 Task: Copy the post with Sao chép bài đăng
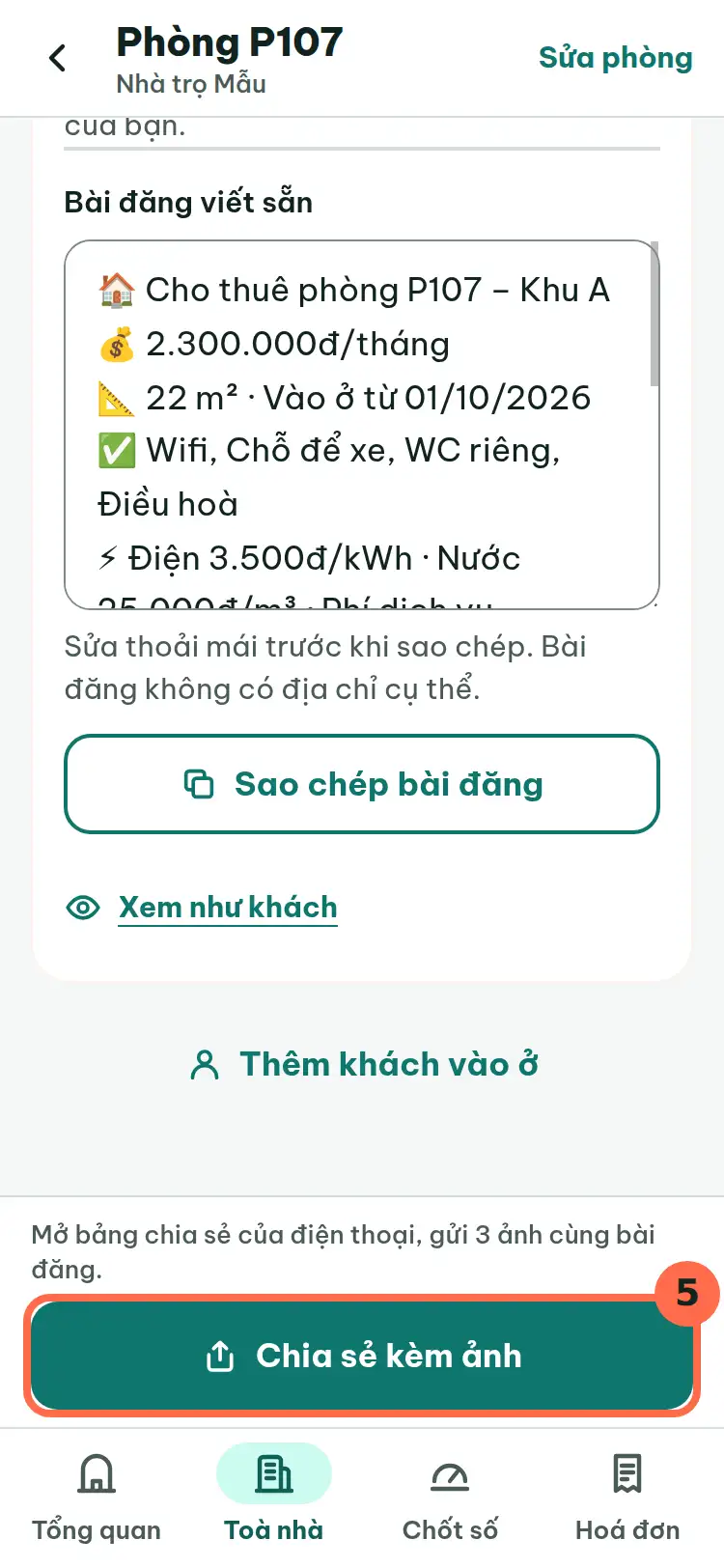362,784
